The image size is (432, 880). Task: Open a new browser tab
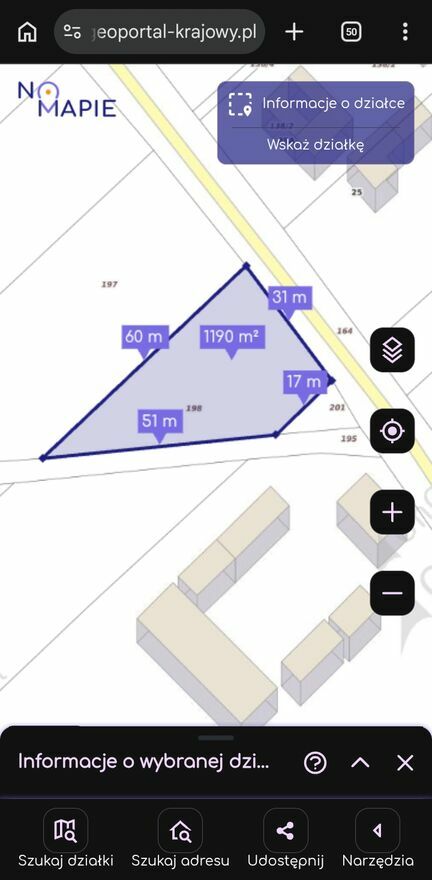(294, 32)
